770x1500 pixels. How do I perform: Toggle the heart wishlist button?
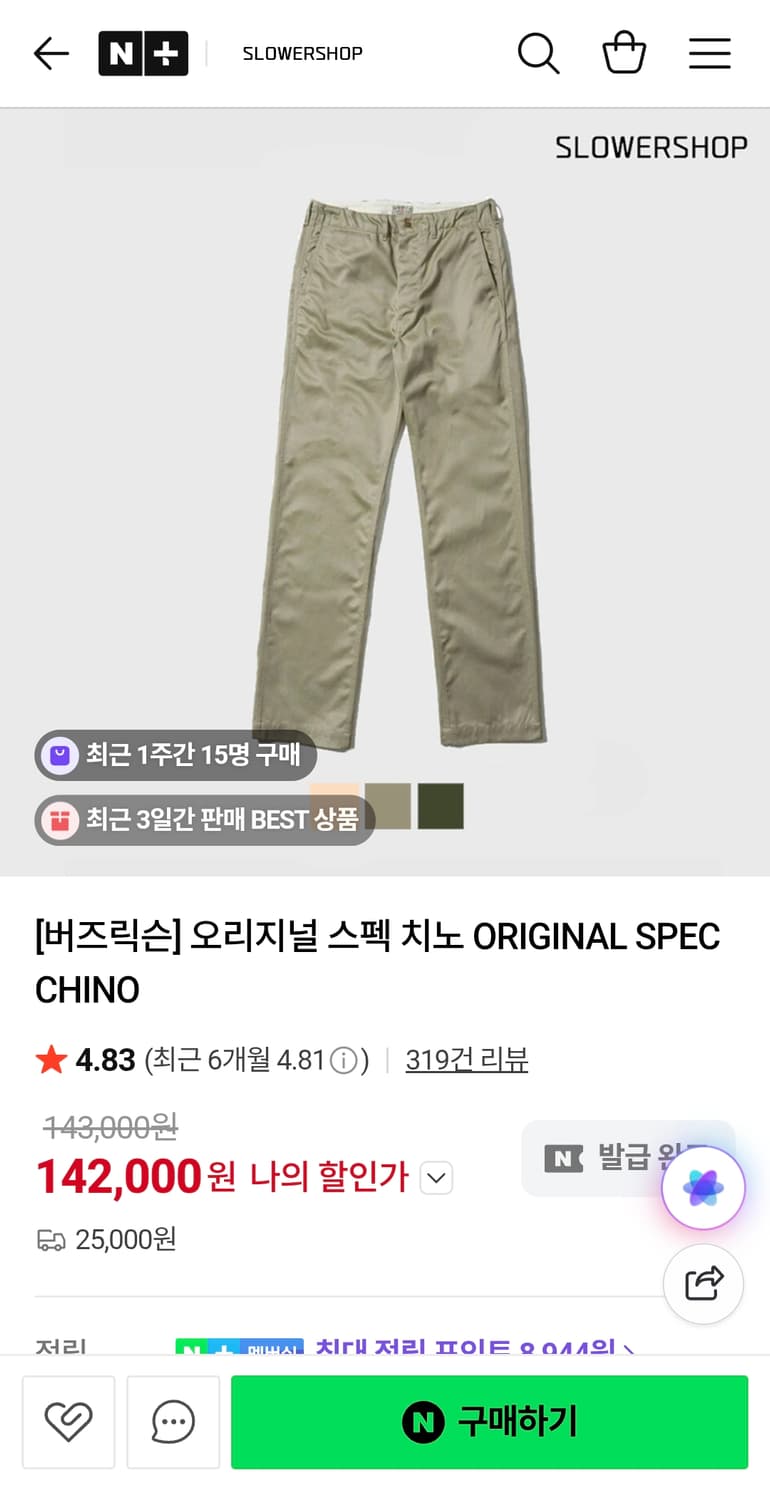68,1422
